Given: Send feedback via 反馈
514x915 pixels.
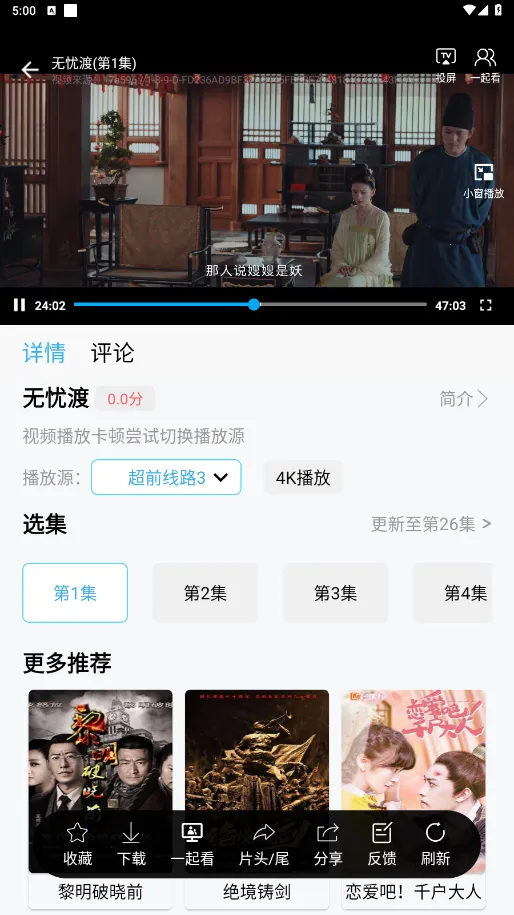Looking at the screenshot, I should (x=382, y=844).
